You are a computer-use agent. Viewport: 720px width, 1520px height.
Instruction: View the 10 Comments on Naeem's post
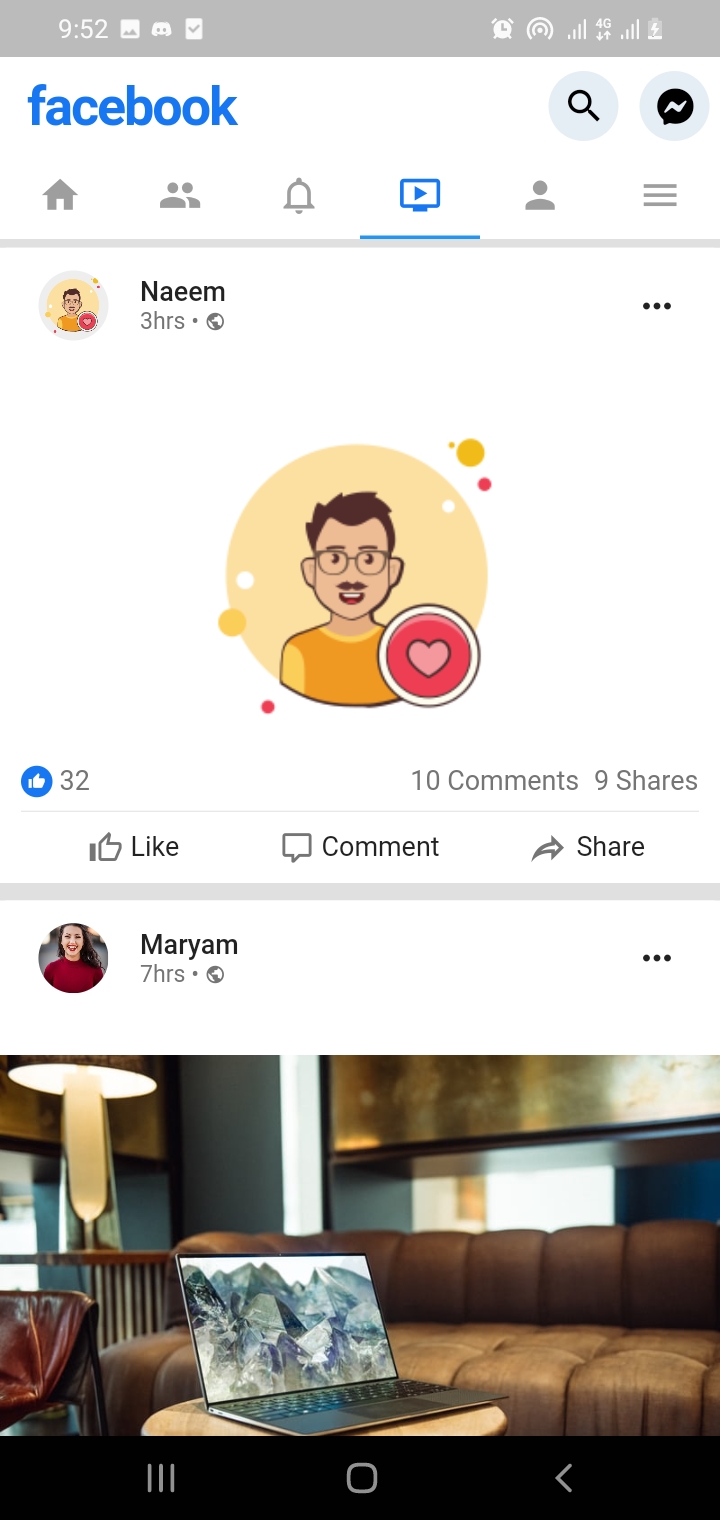point(494,781)
